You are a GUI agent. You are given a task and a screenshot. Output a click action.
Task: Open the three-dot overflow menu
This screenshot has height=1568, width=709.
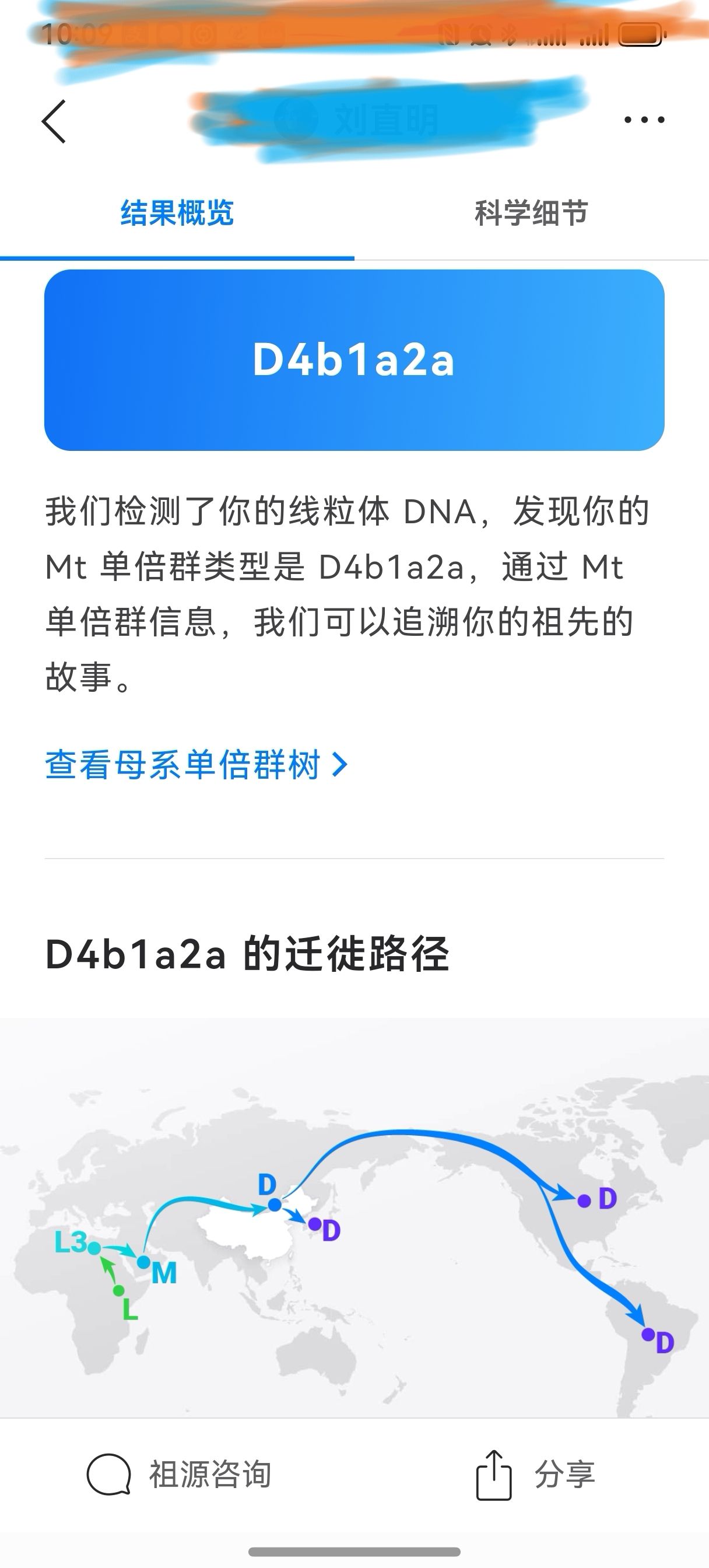pyautogui.click(x=644, y=120)
